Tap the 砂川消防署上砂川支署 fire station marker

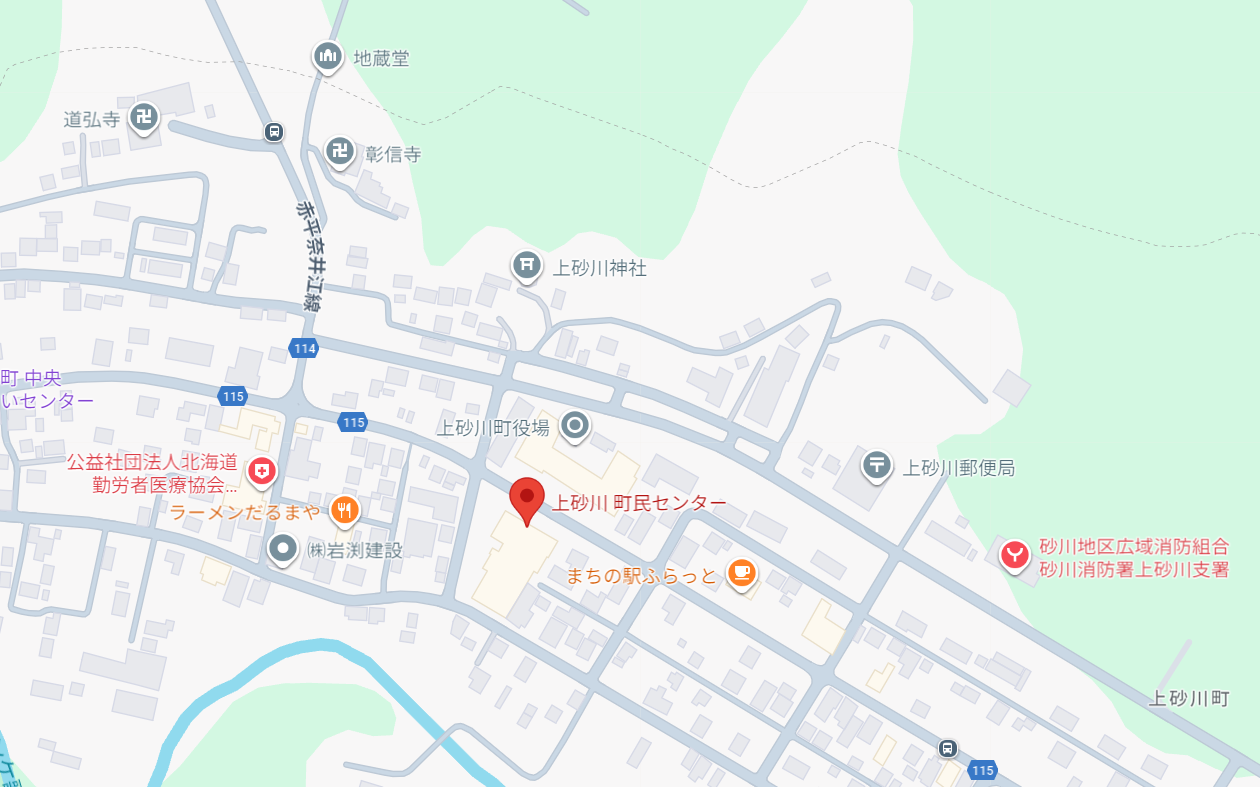1016,553
